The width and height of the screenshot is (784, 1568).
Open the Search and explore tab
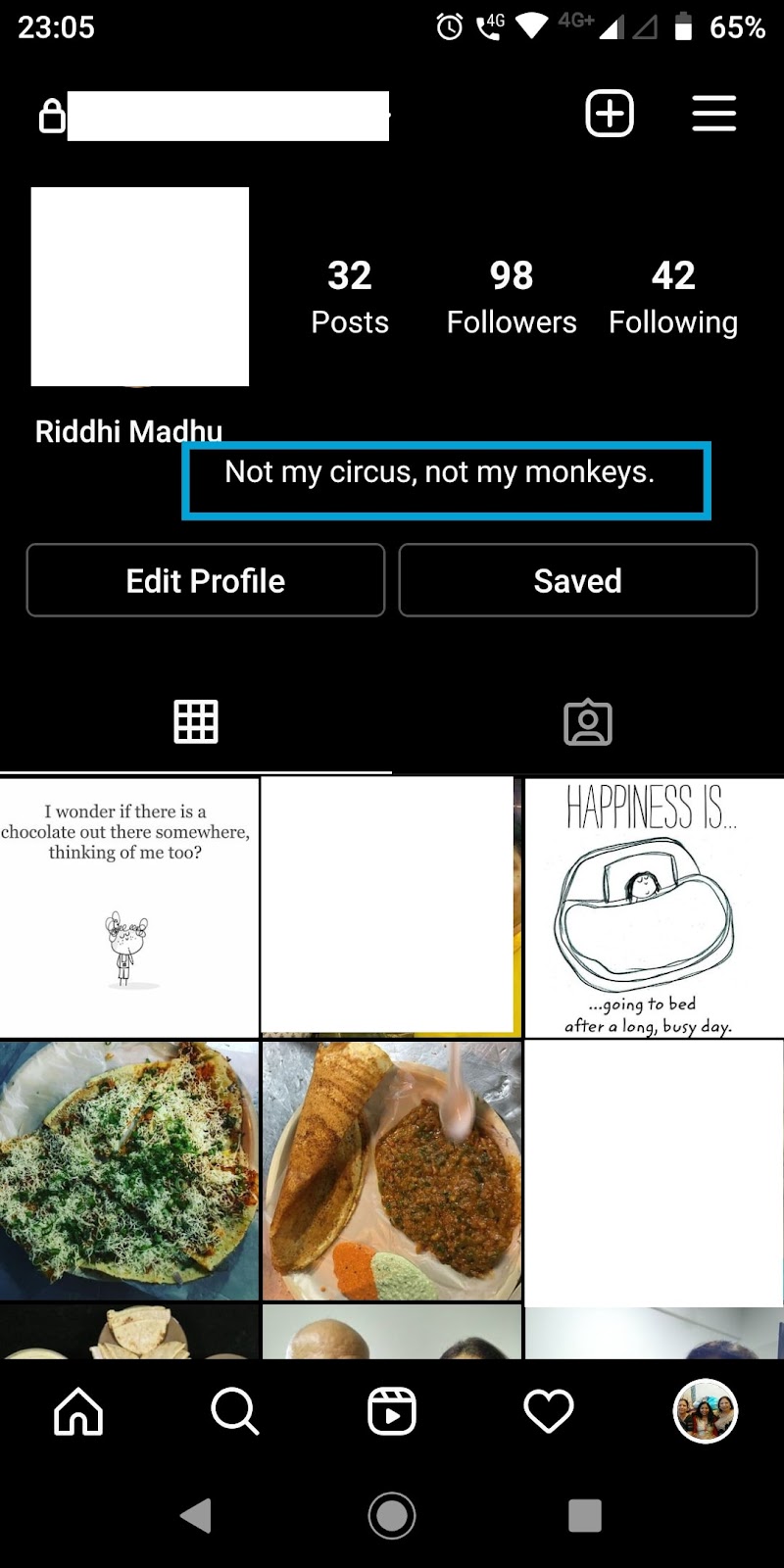tap(235, 1412)
